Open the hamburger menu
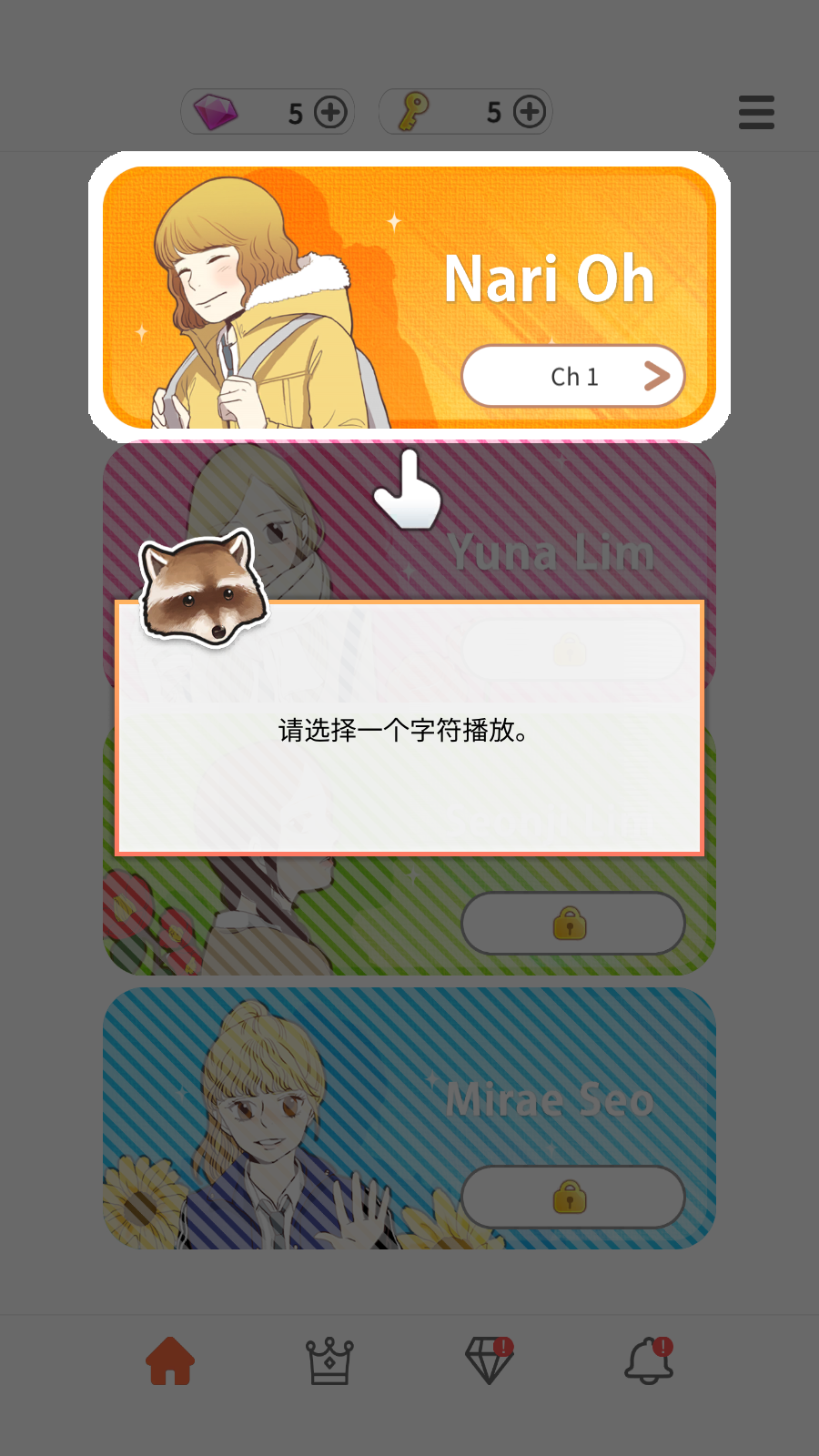Viewport: 819px width, 1456px height. (756, 112)
